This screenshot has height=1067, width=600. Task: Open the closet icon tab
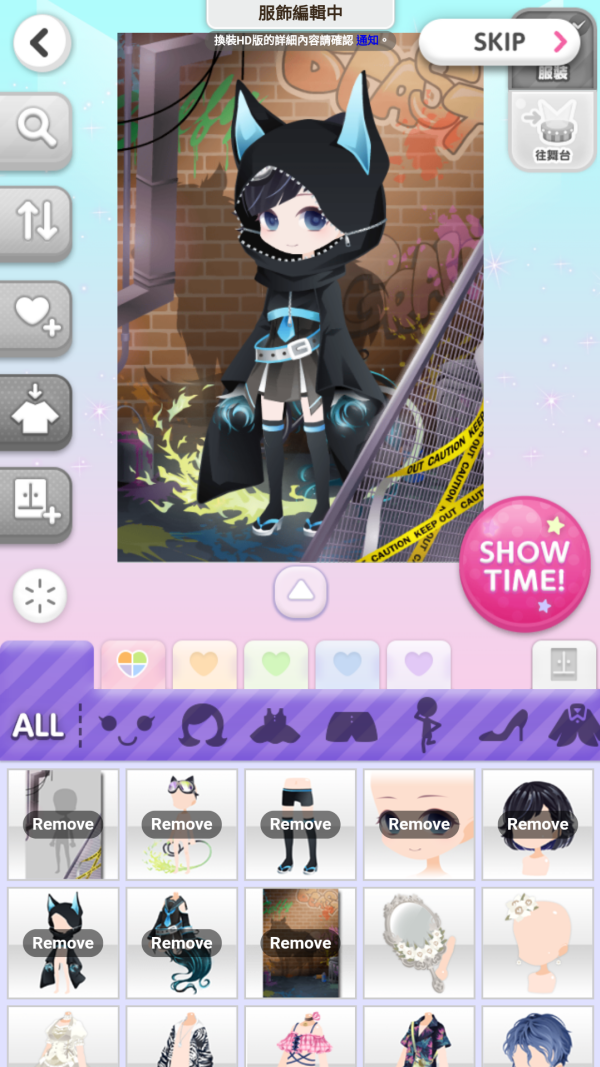click(x=563, y=665)
